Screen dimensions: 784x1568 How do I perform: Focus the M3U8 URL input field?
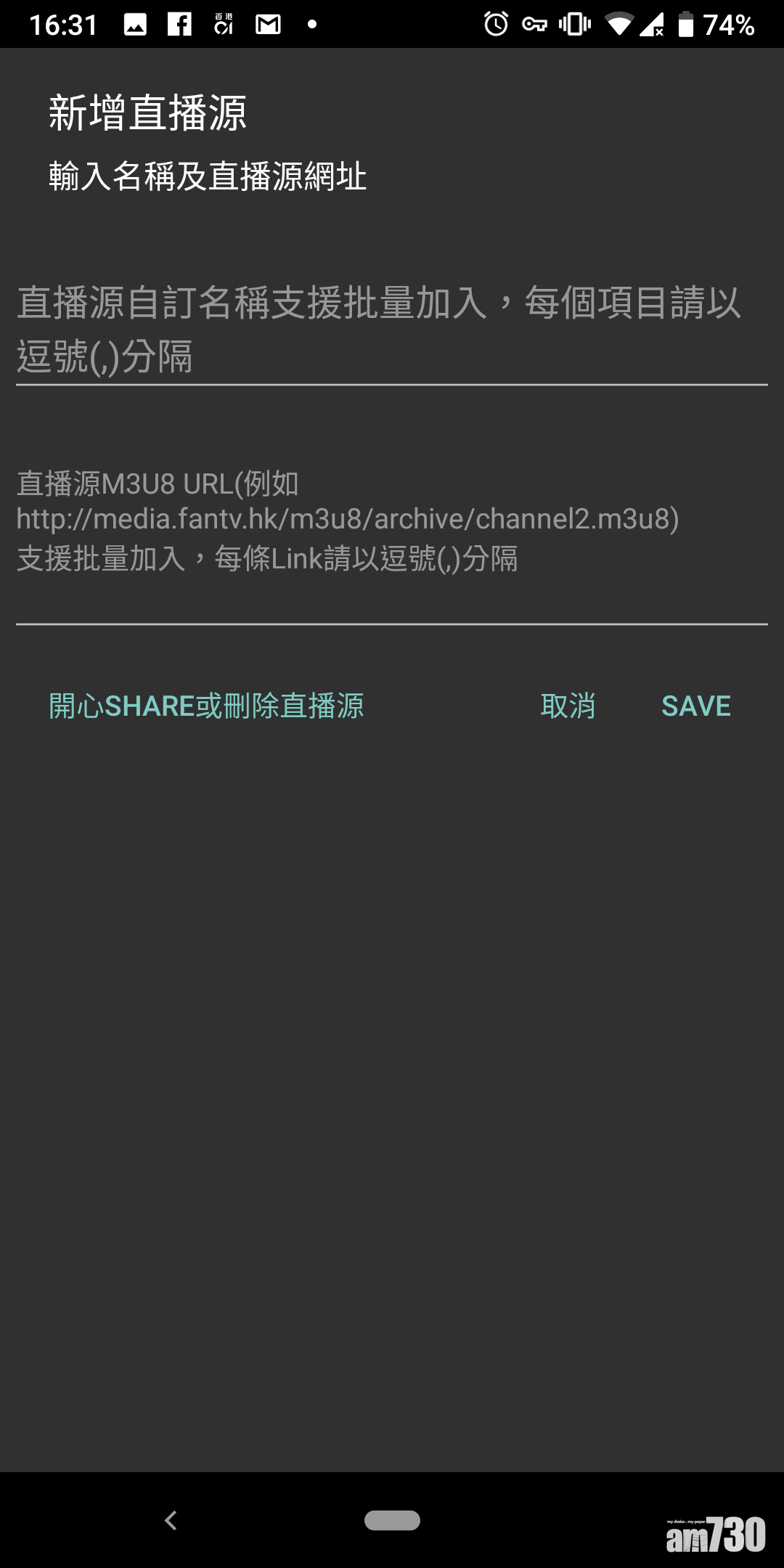[x=392, y=537]
